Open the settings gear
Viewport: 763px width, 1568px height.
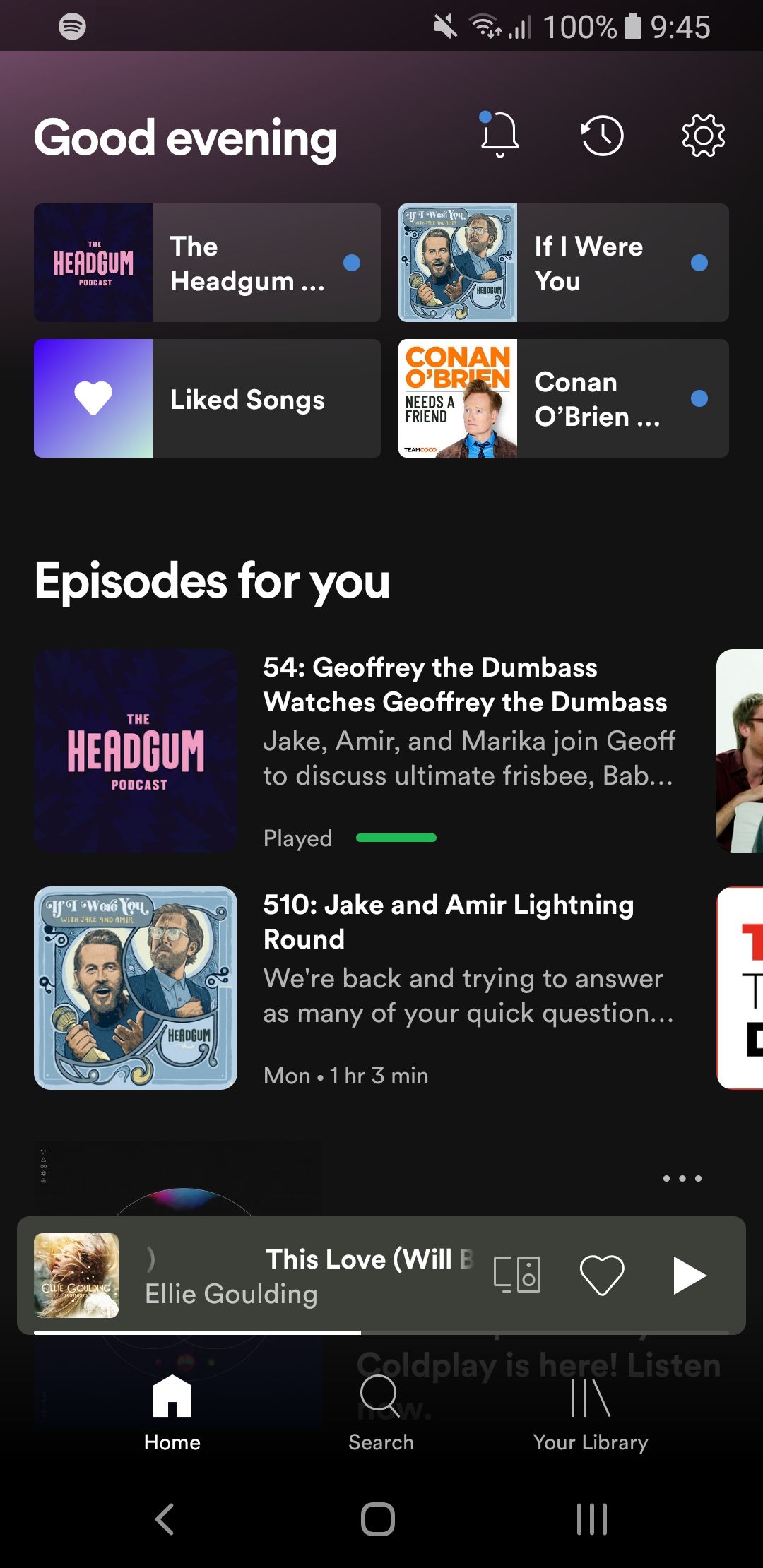tap(703, 136)
